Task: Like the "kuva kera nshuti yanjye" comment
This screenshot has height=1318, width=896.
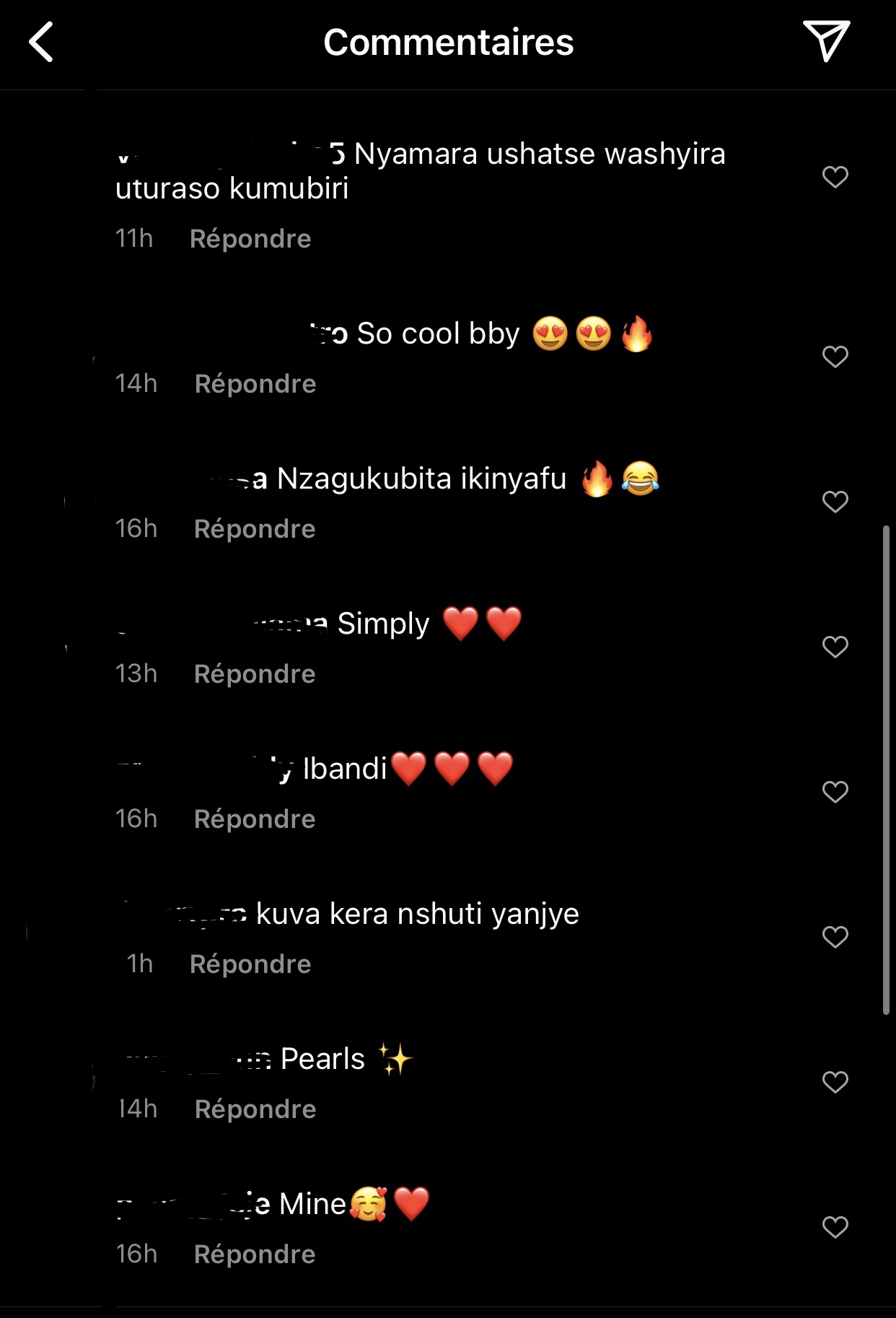Action: coord(835,937)
